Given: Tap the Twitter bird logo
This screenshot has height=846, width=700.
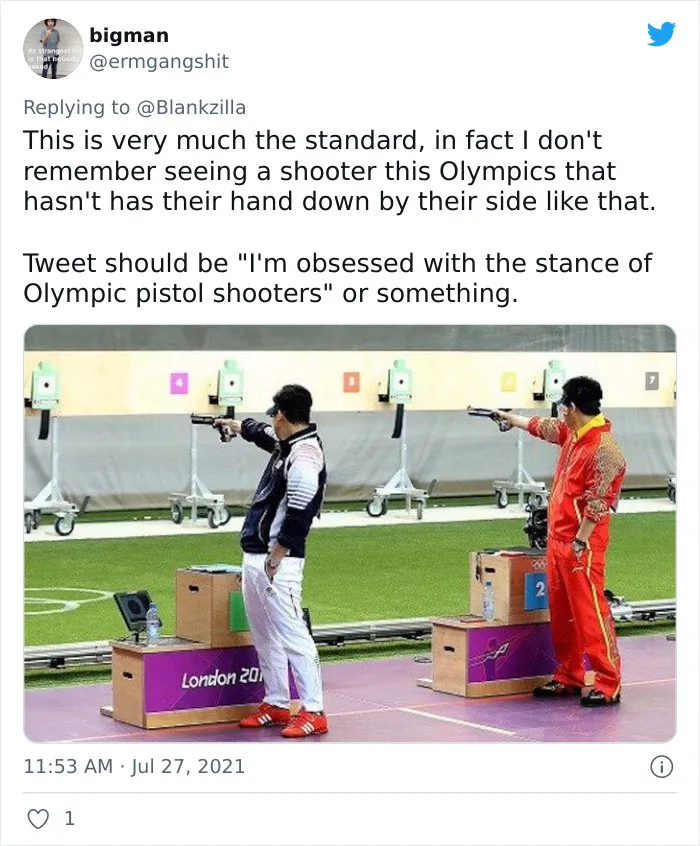Looking at the screenshot, I should 661,35.
